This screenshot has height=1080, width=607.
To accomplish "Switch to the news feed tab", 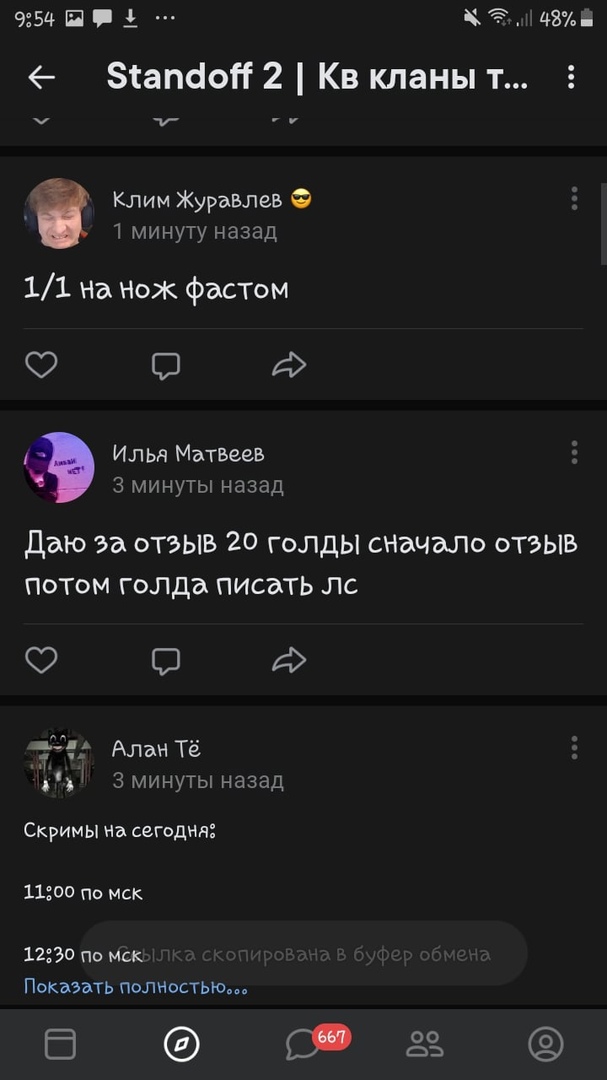I will 60,1044.
